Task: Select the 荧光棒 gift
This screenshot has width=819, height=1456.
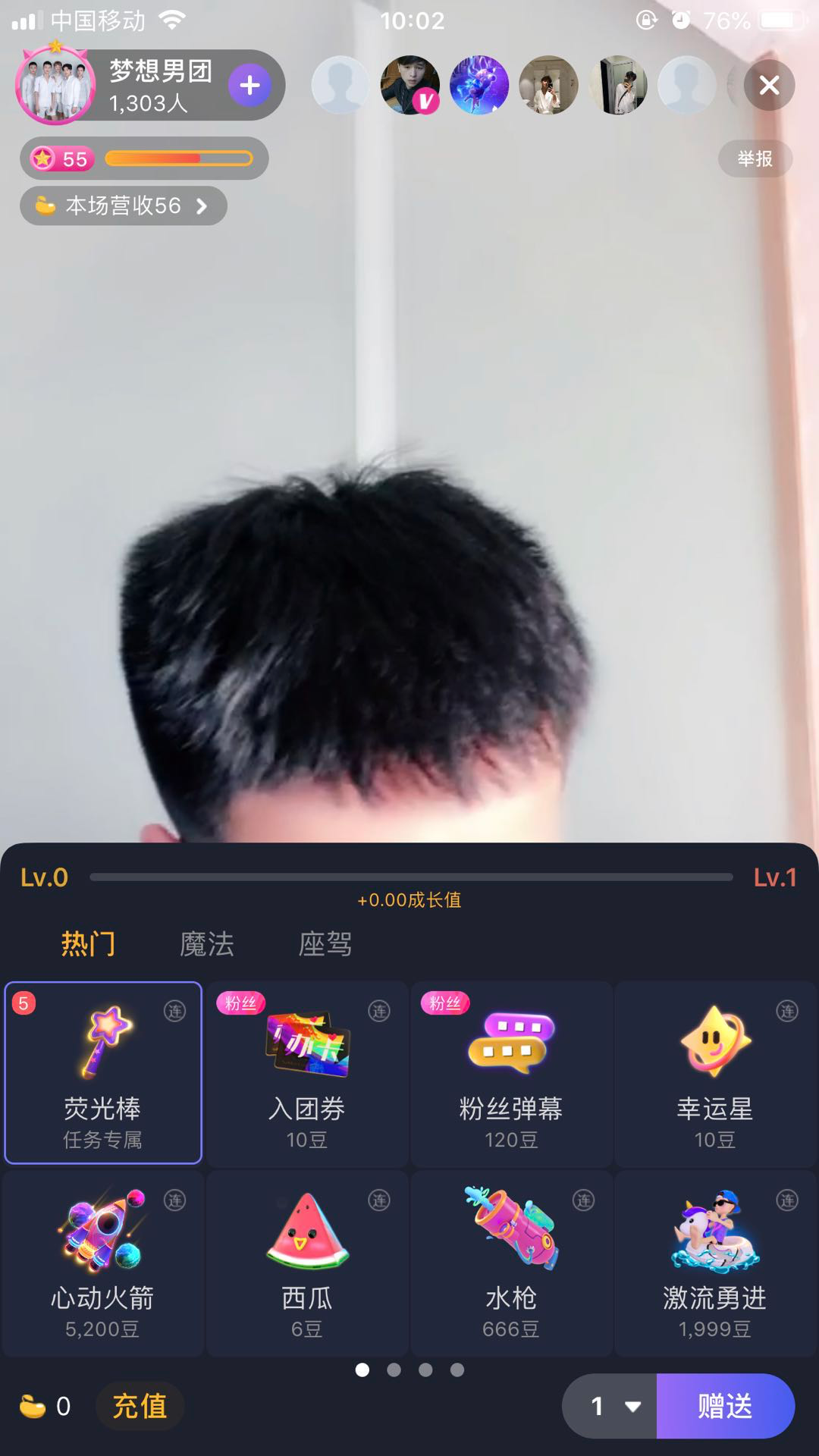Action: (103, 1072)
